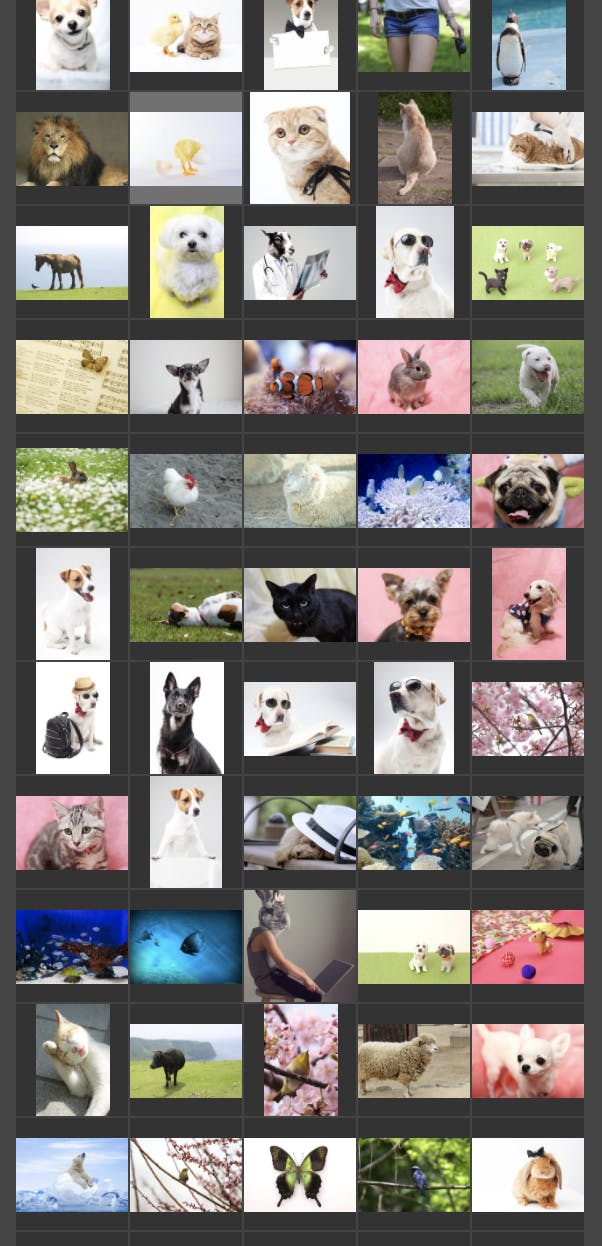Select the yellow chick on white photo
Viewport: 602px width, 1246px height.
[x=186, y=149]
